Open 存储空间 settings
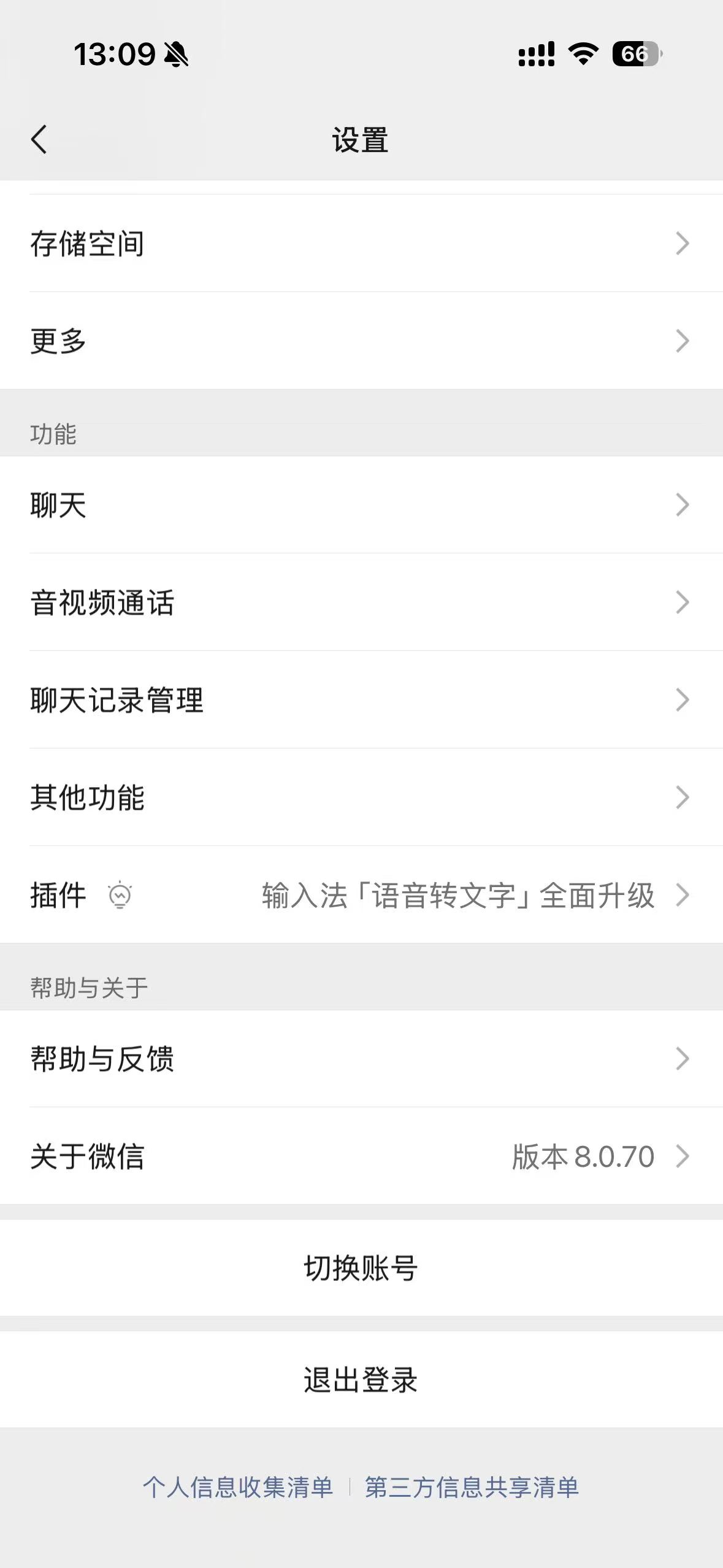Viewport: 723px width, 1568px height. click(361, 244)
